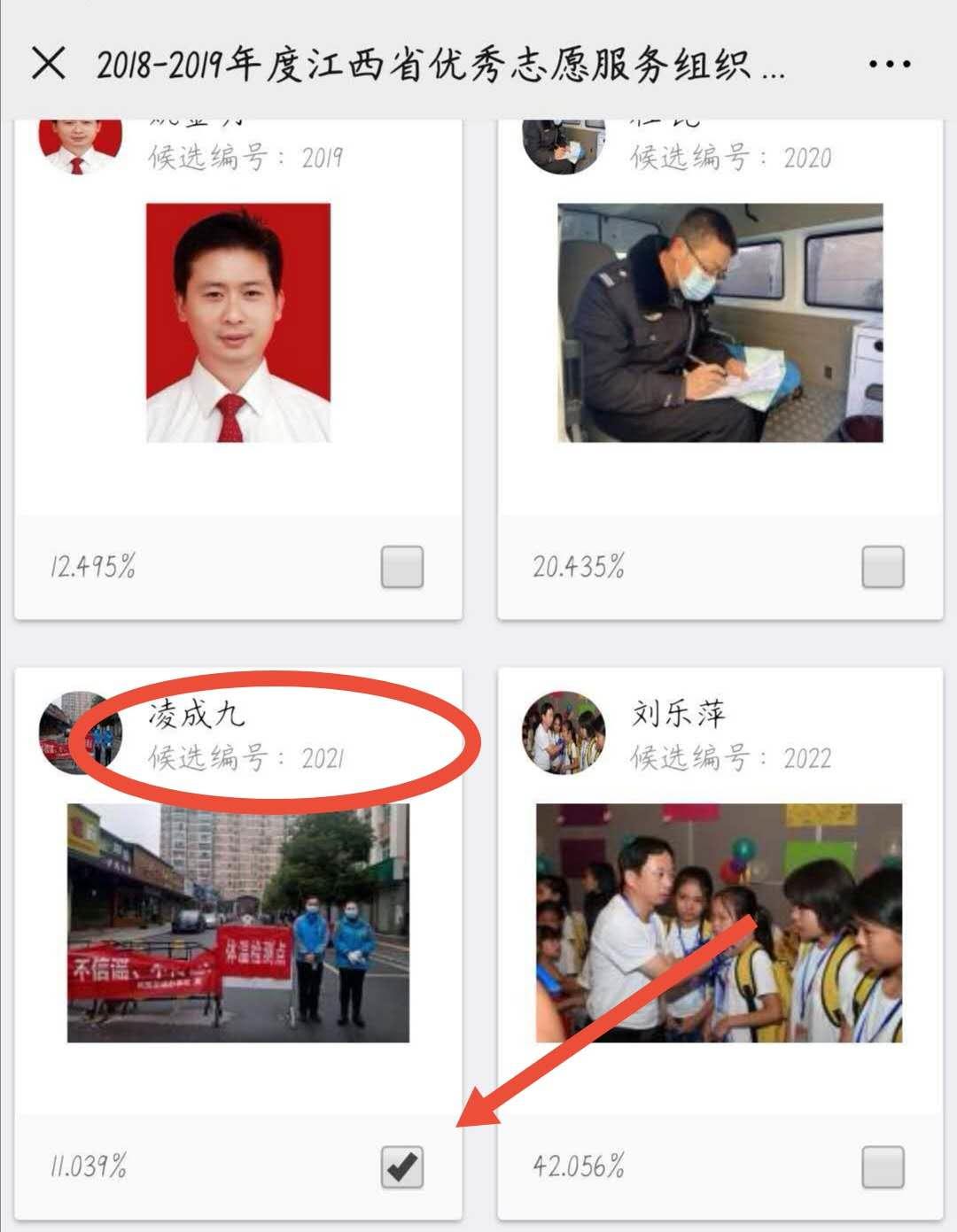957x1232 pixels.
Task: Open candidate 2020's photo of masked officer
Action: [720, 322]
